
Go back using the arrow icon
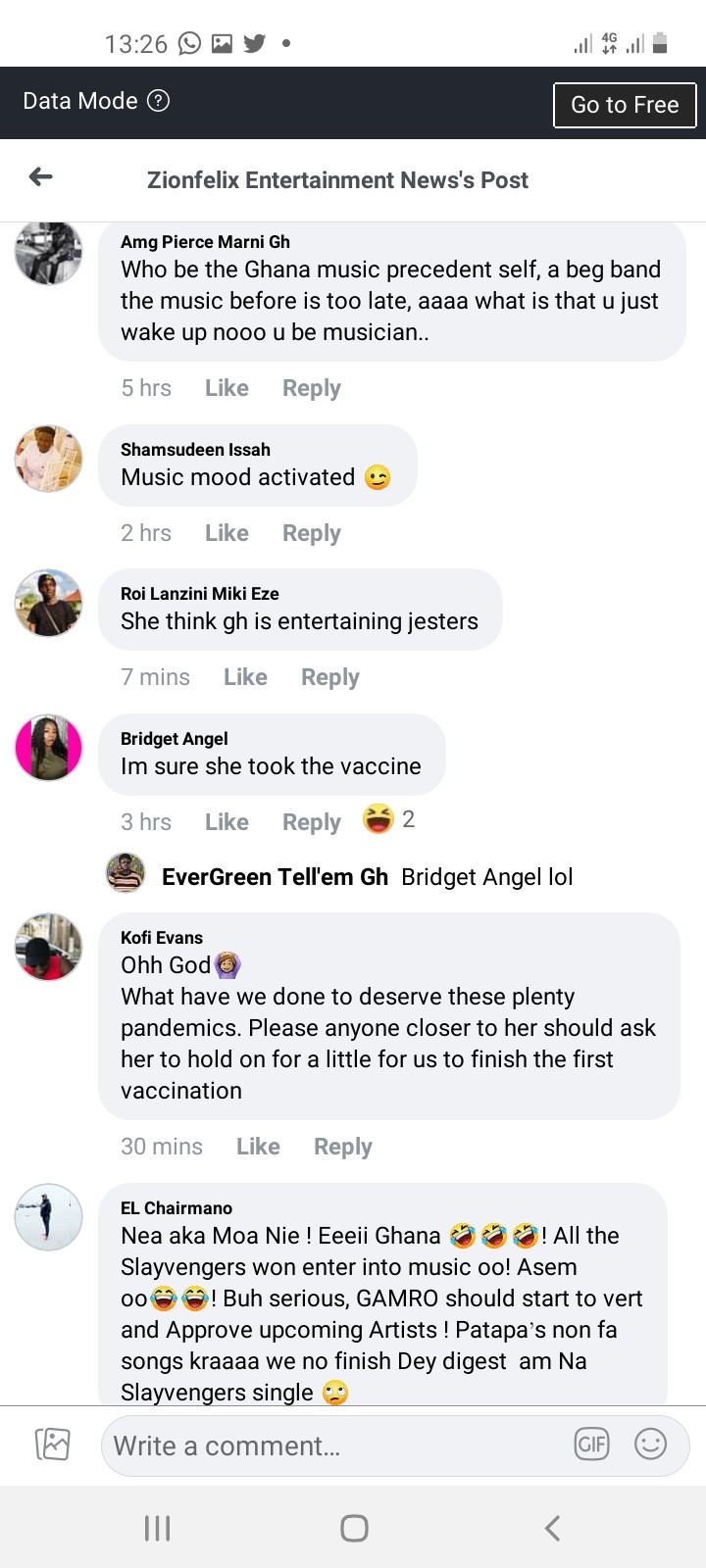41,177
